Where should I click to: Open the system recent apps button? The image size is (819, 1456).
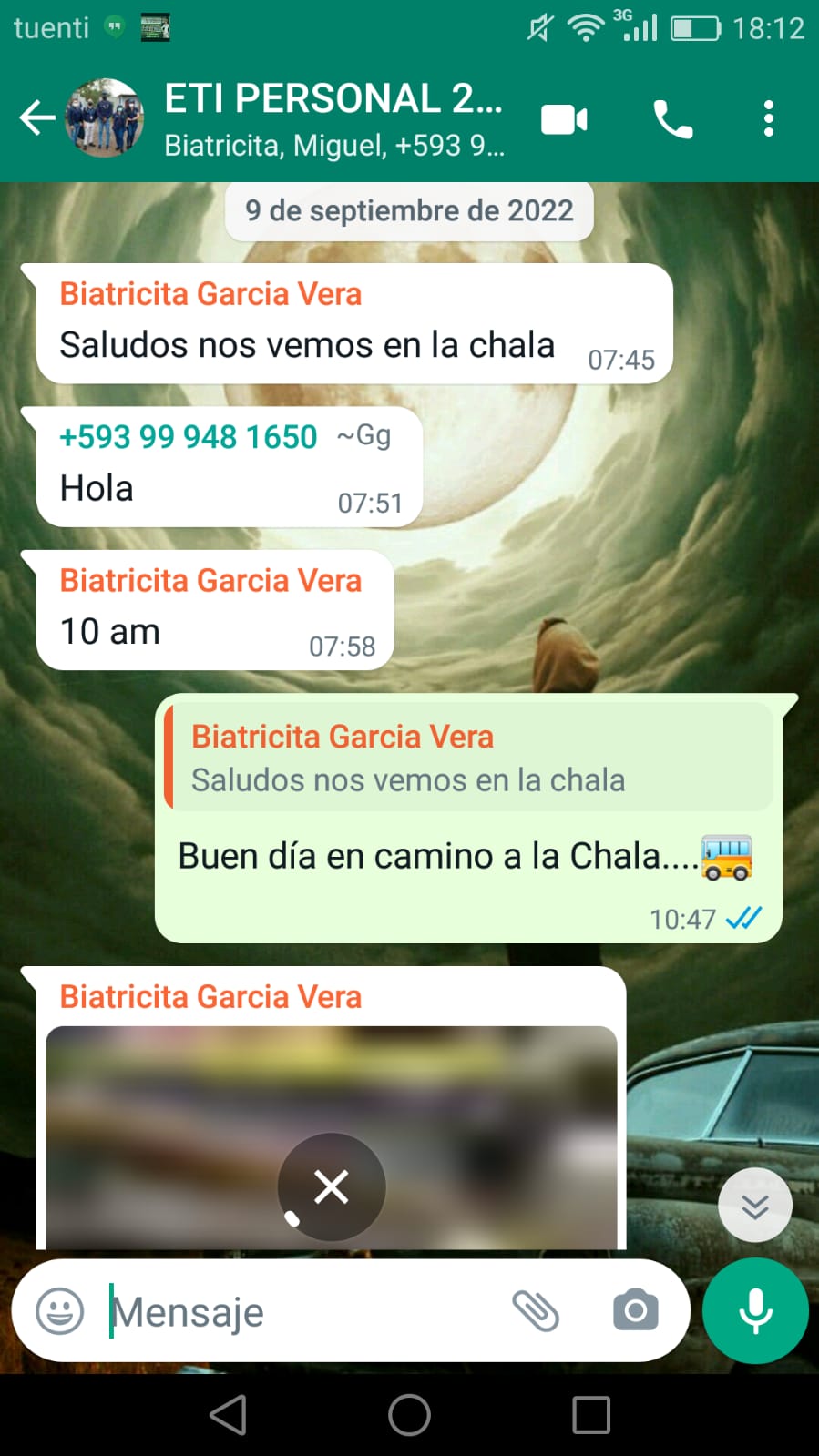click(590, 1415)
